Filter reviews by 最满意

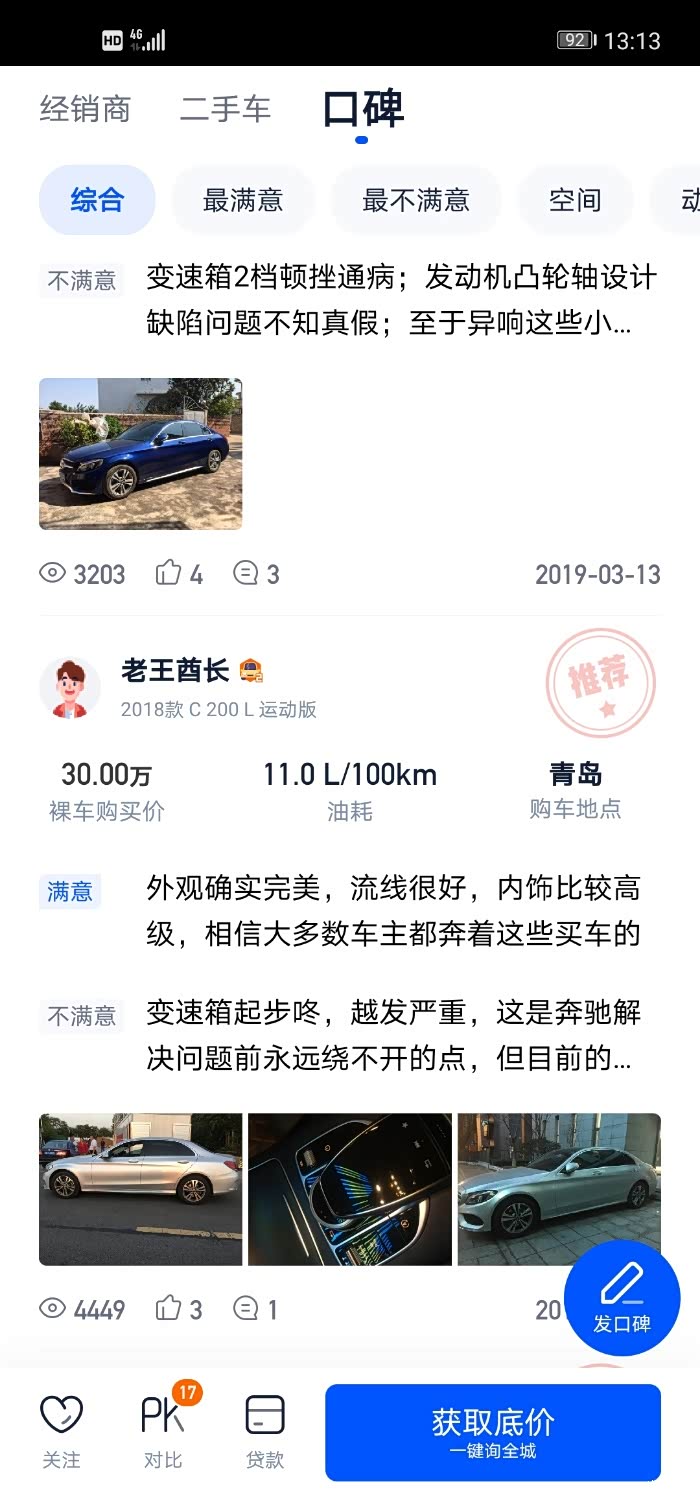(243, 200)
